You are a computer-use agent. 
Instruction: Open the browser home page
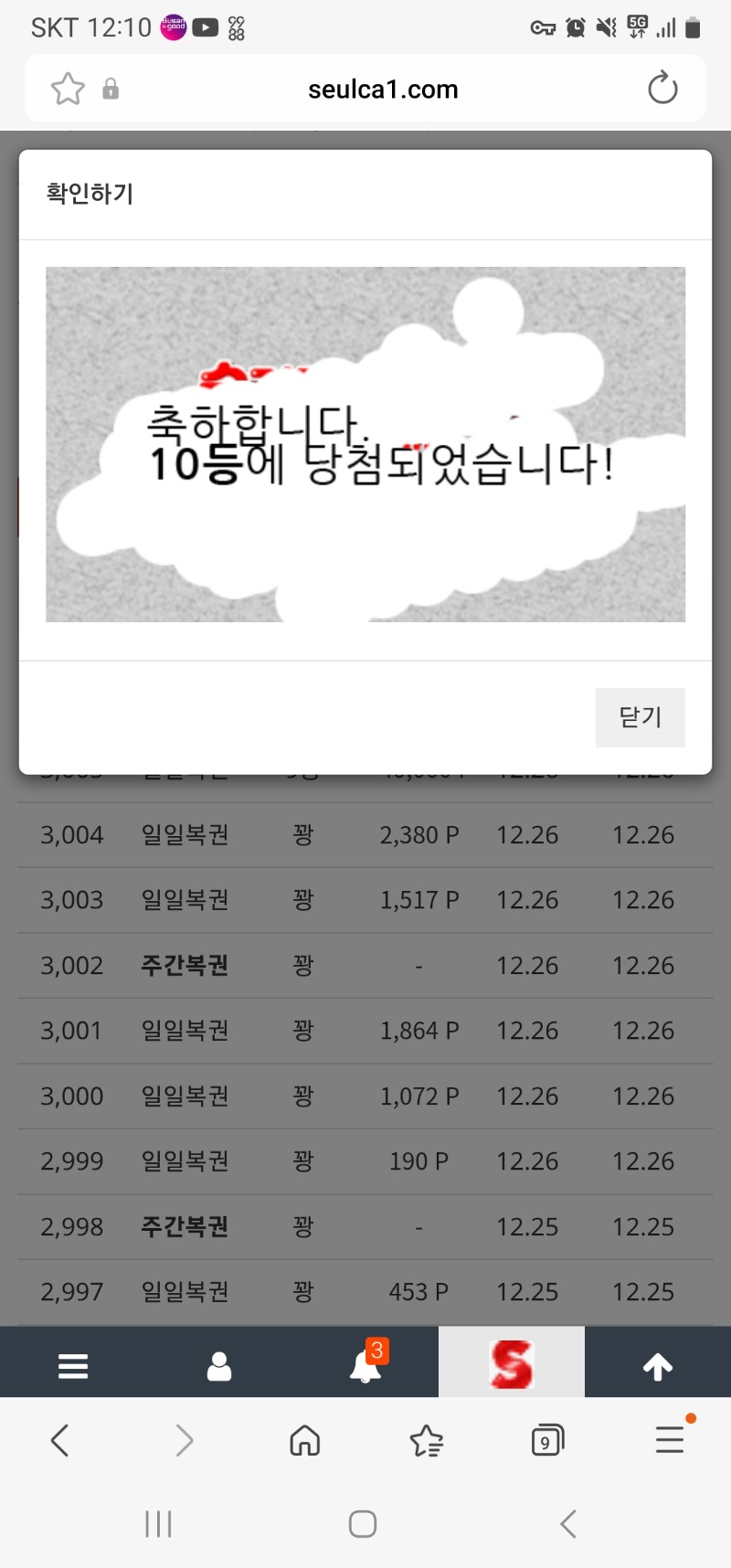pos(304,1441)
